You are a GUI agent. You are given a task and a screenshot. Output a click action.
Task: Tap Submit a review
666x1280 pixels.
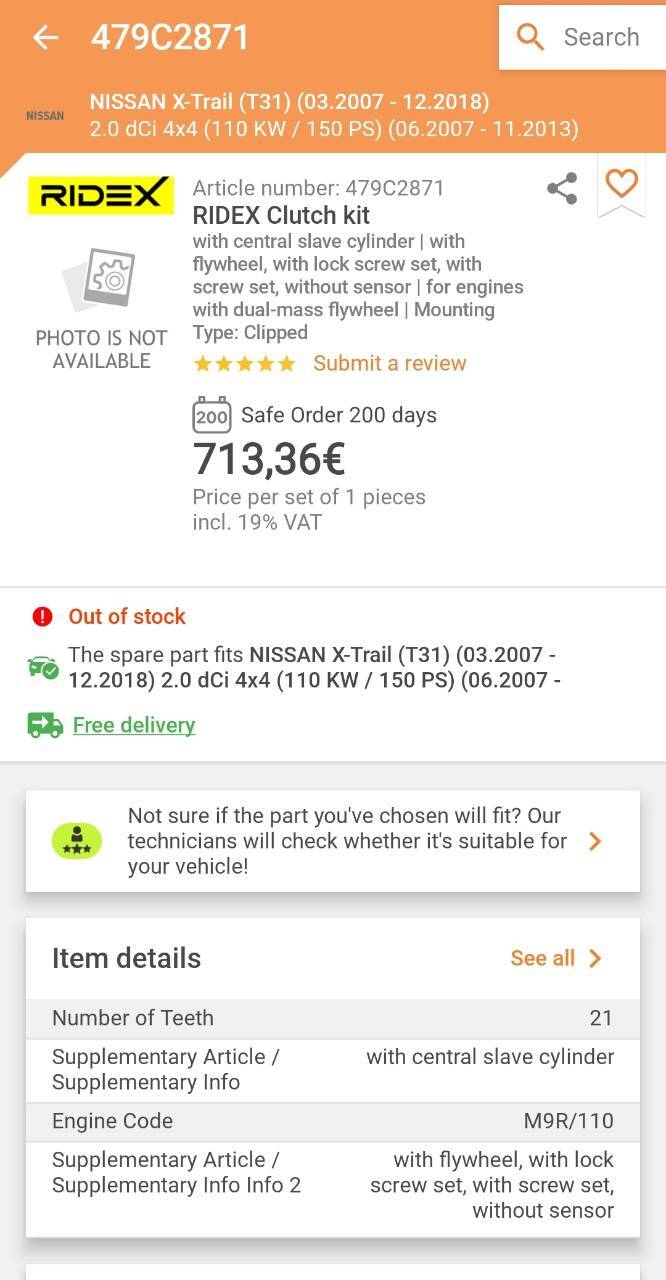coord(389,363)
